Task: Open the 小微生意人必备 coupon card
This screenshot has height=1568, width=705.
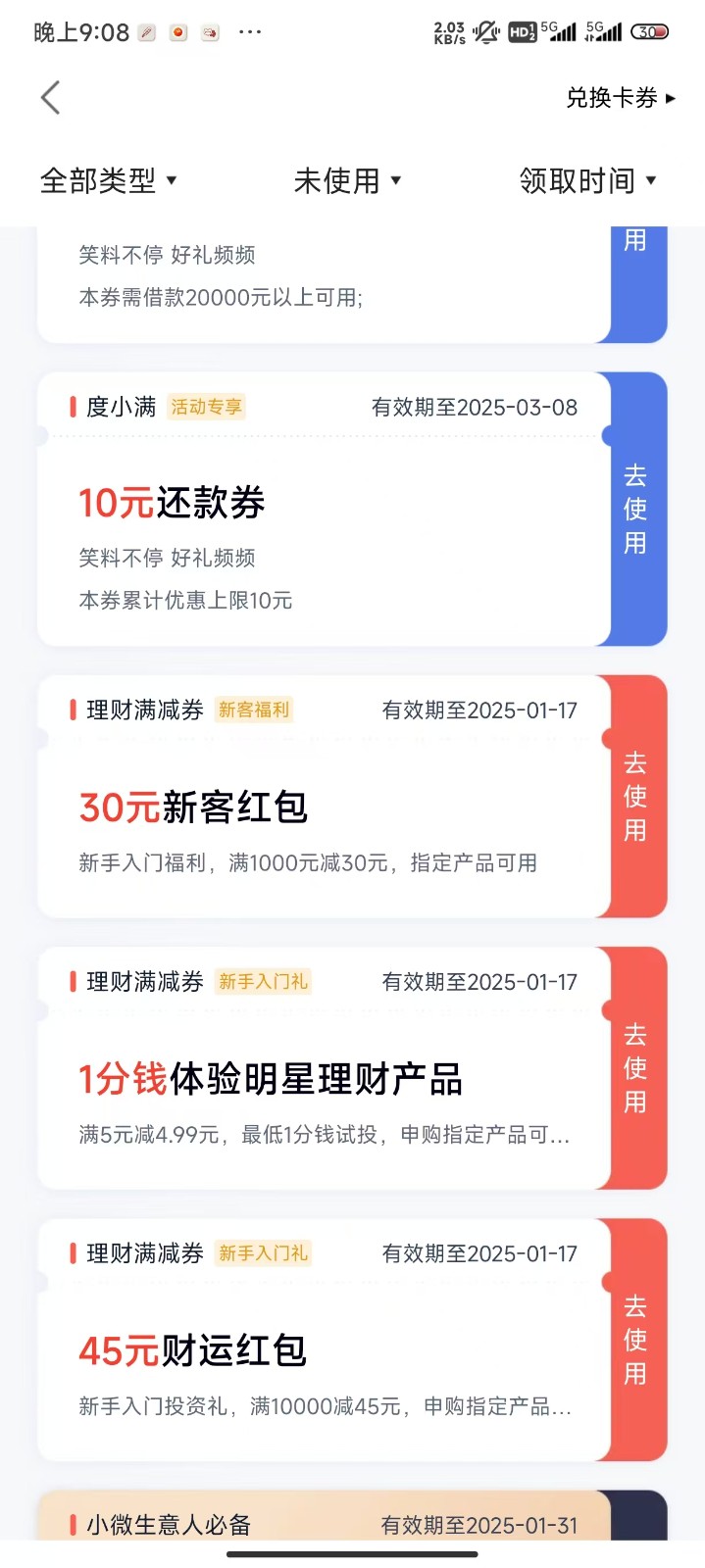Action: (324, 1523)
